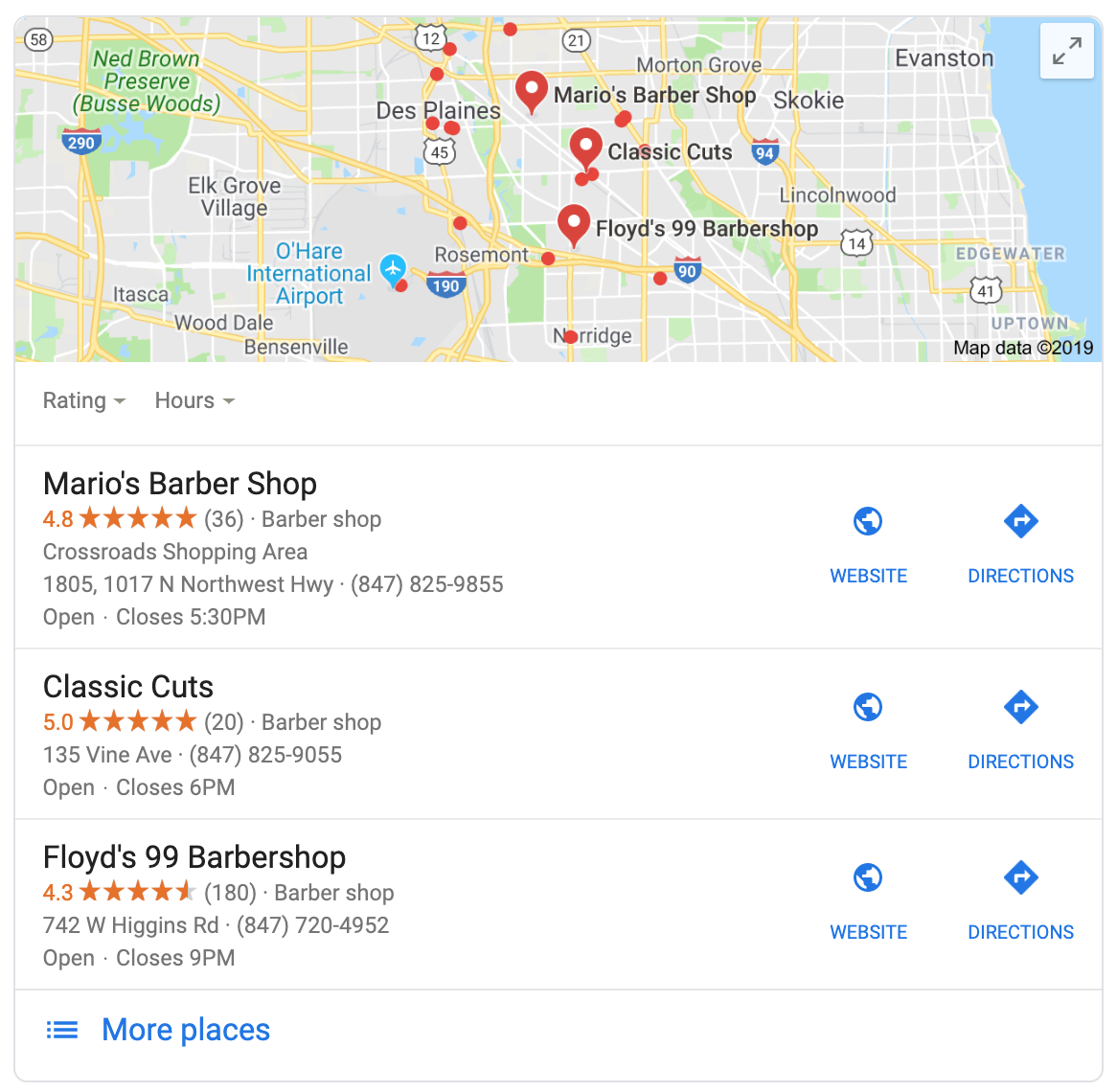Expand the map to full view

pos(1066,52)
